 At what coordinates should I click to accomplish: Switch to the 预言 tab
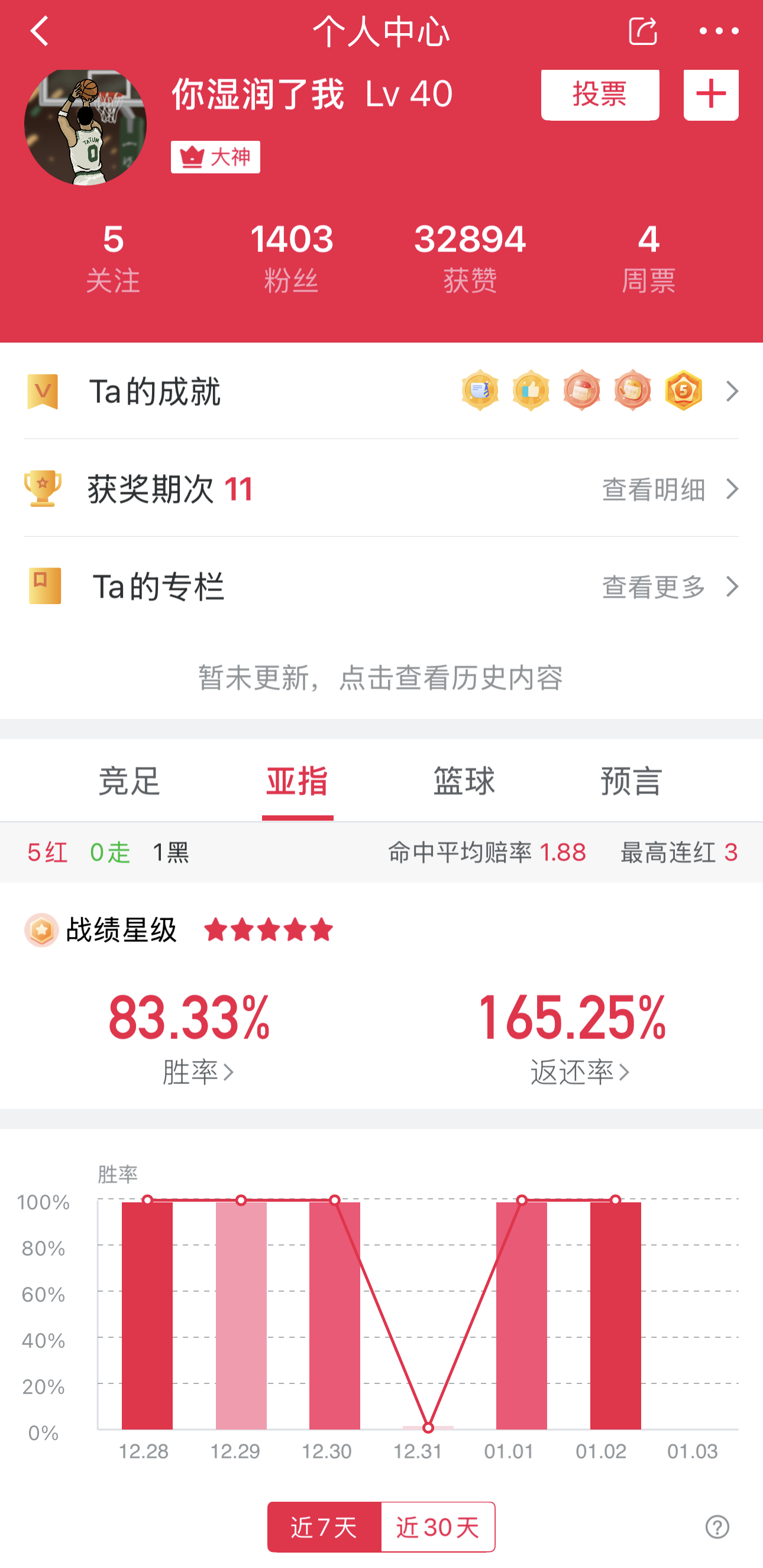coord(631,781)
